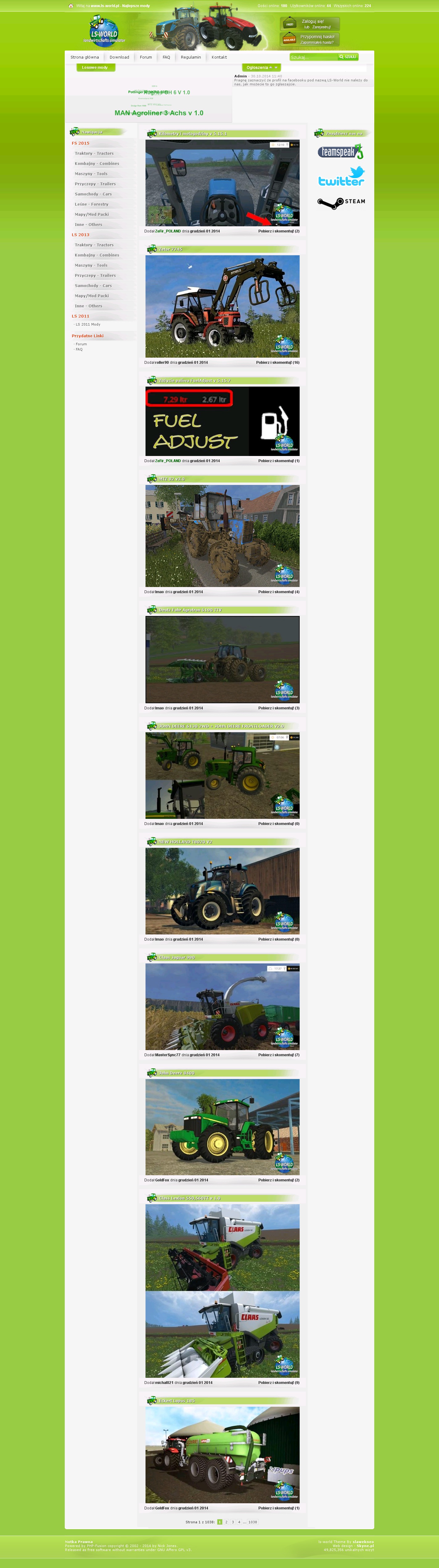The image size is (439, 1568).
Task: Open the Steam group link
Action: click(341, 202)
